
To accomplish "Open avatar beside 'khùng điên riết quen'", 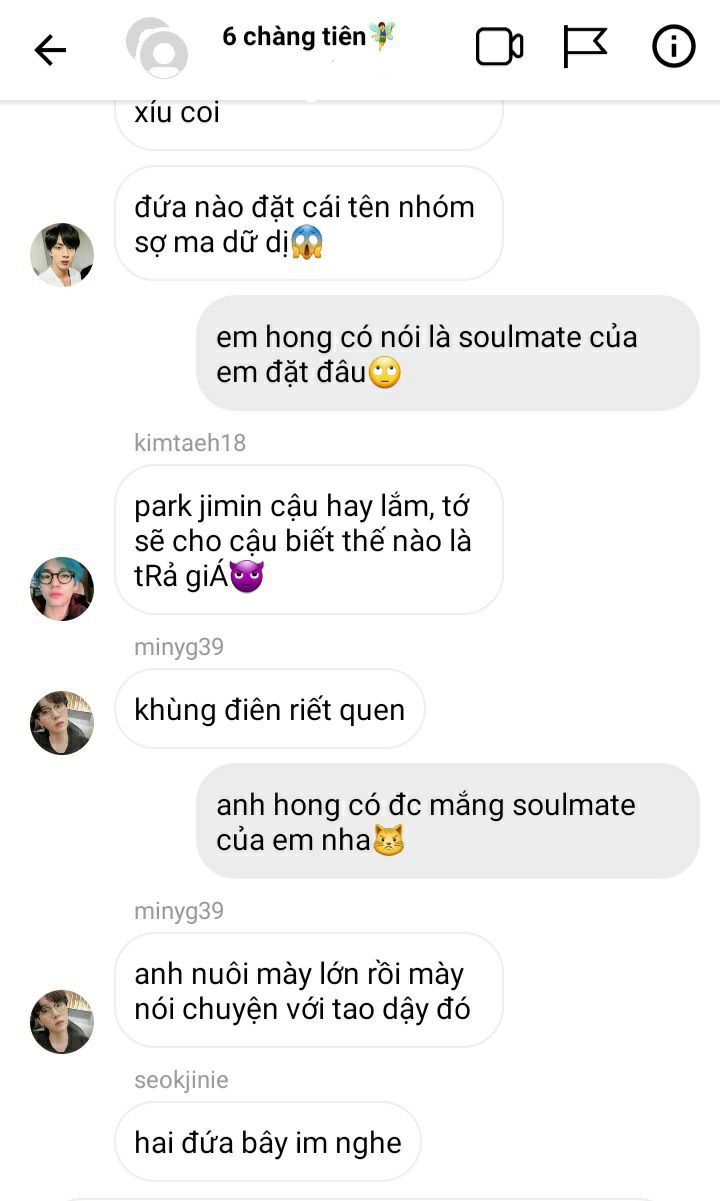I will [62, 722].
